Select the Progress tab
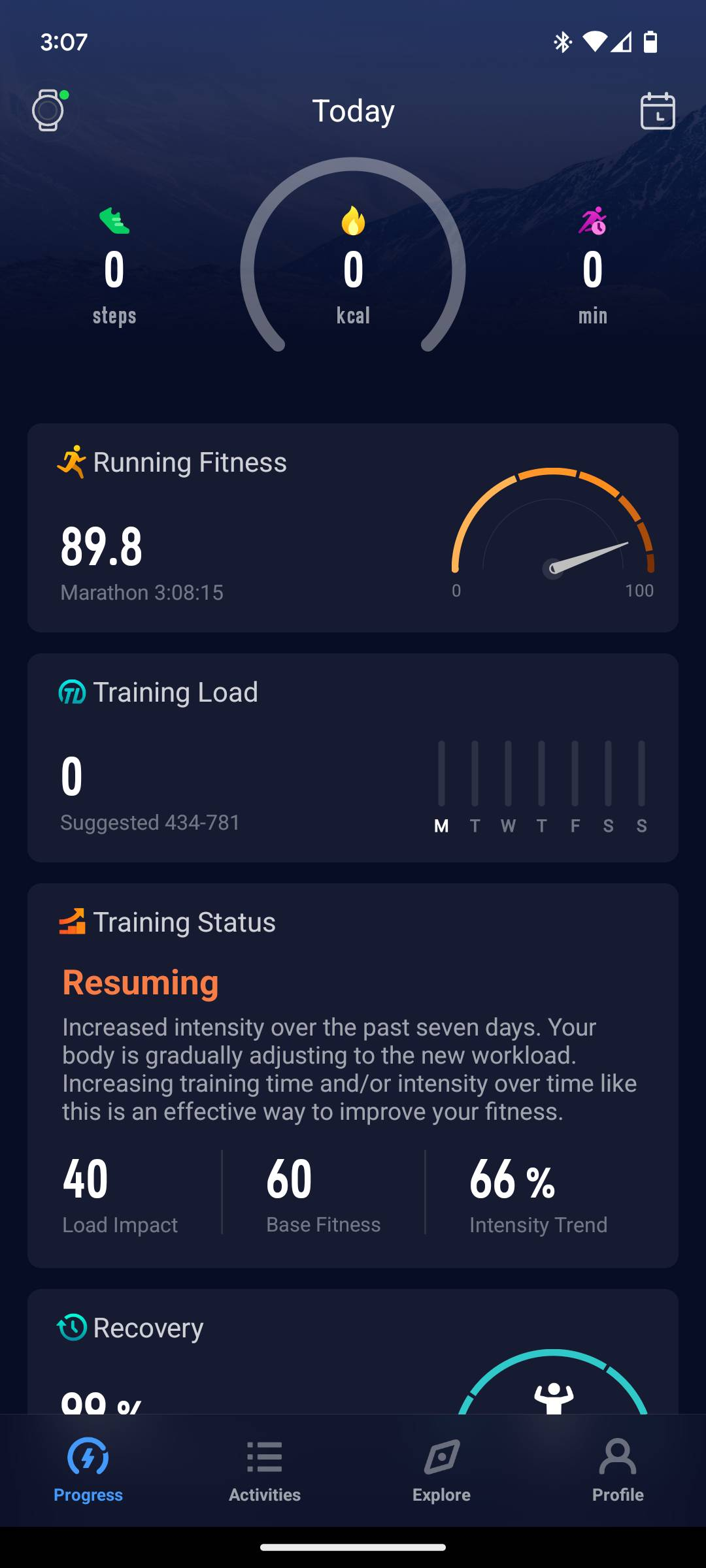This screenshot has width=706, height=1568. pos(88,1470)
